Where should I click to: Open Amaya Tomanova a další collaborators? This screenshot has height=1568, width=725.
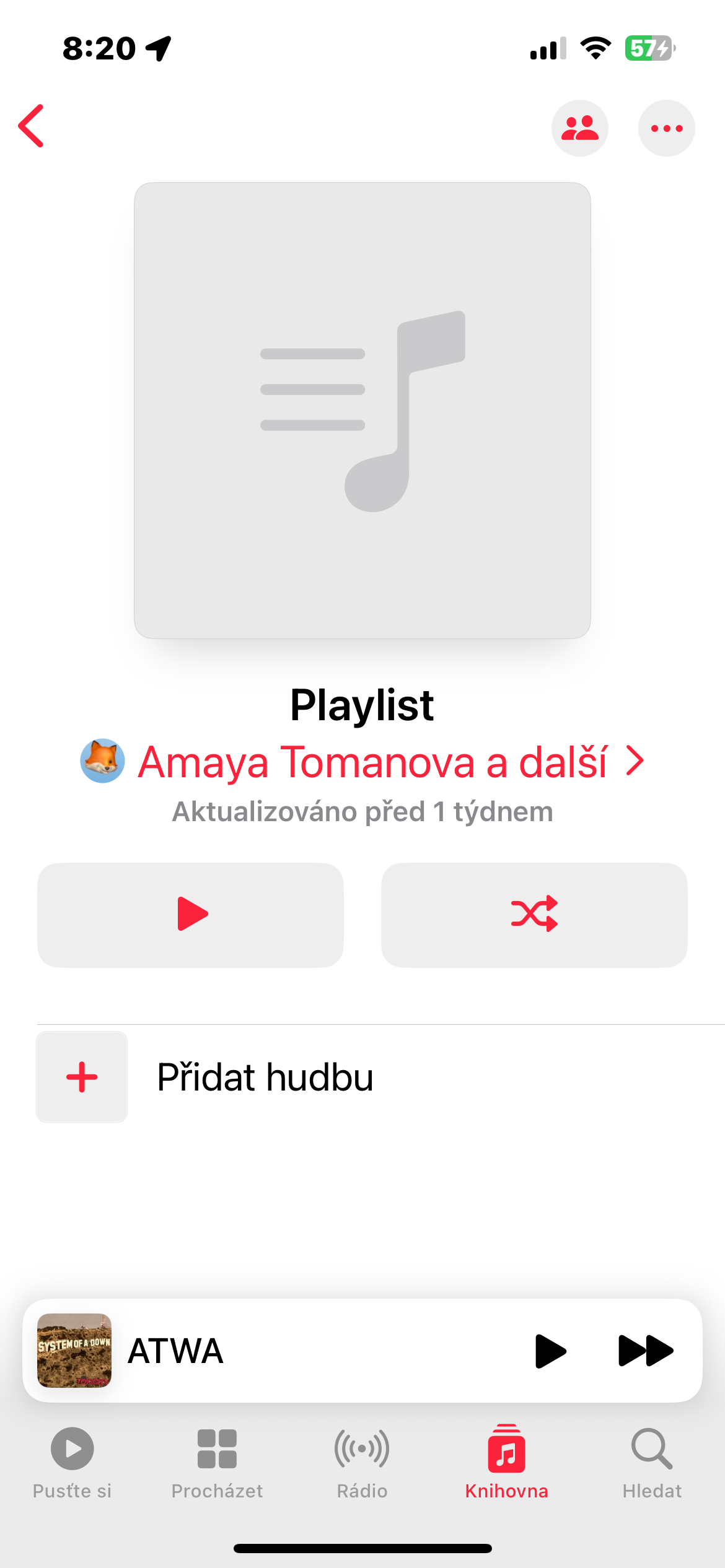(x=372, y=762)
